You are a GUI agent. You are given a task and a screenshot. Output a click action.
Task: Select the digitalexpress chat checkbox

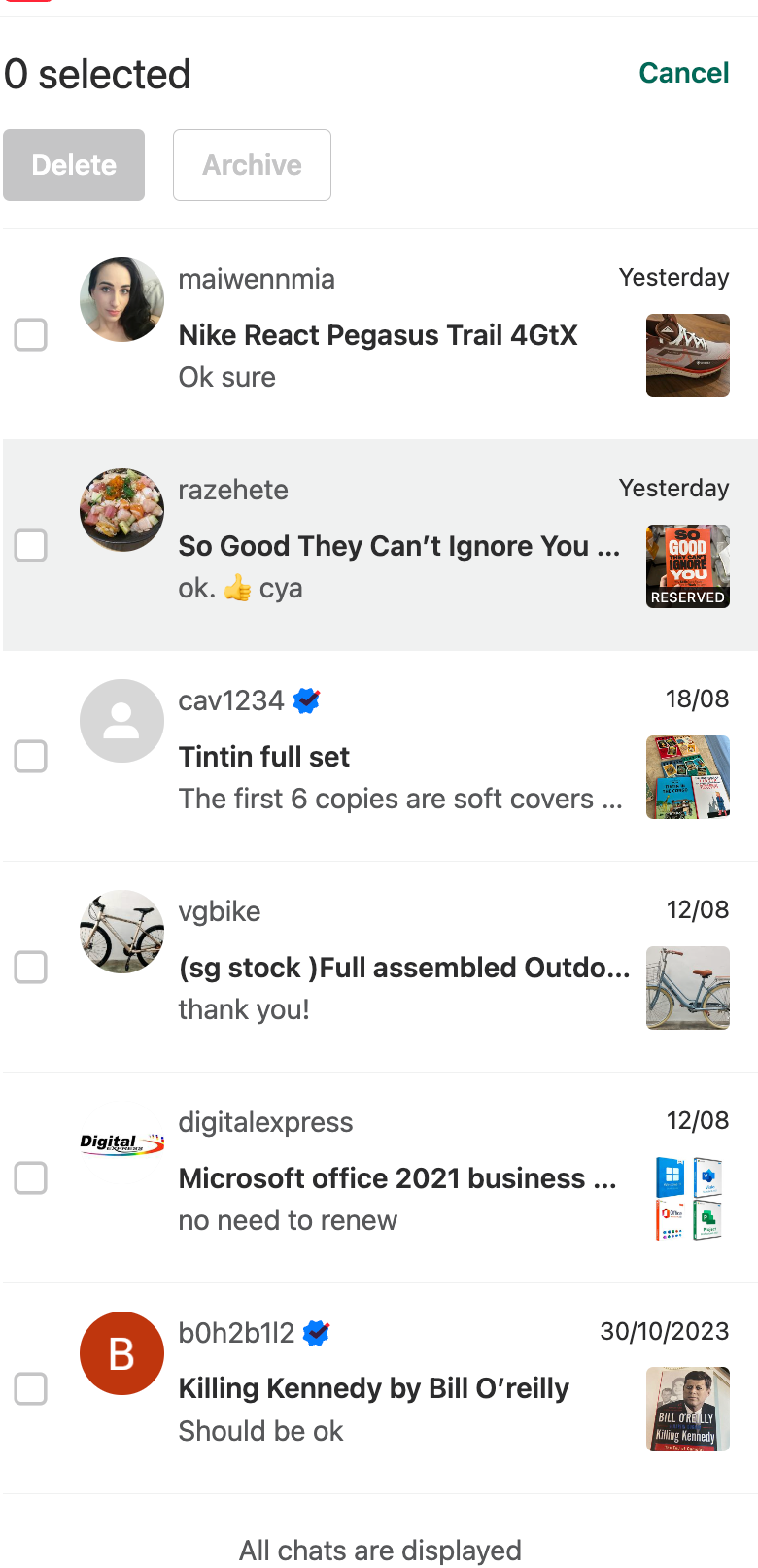coord(31,1177)
